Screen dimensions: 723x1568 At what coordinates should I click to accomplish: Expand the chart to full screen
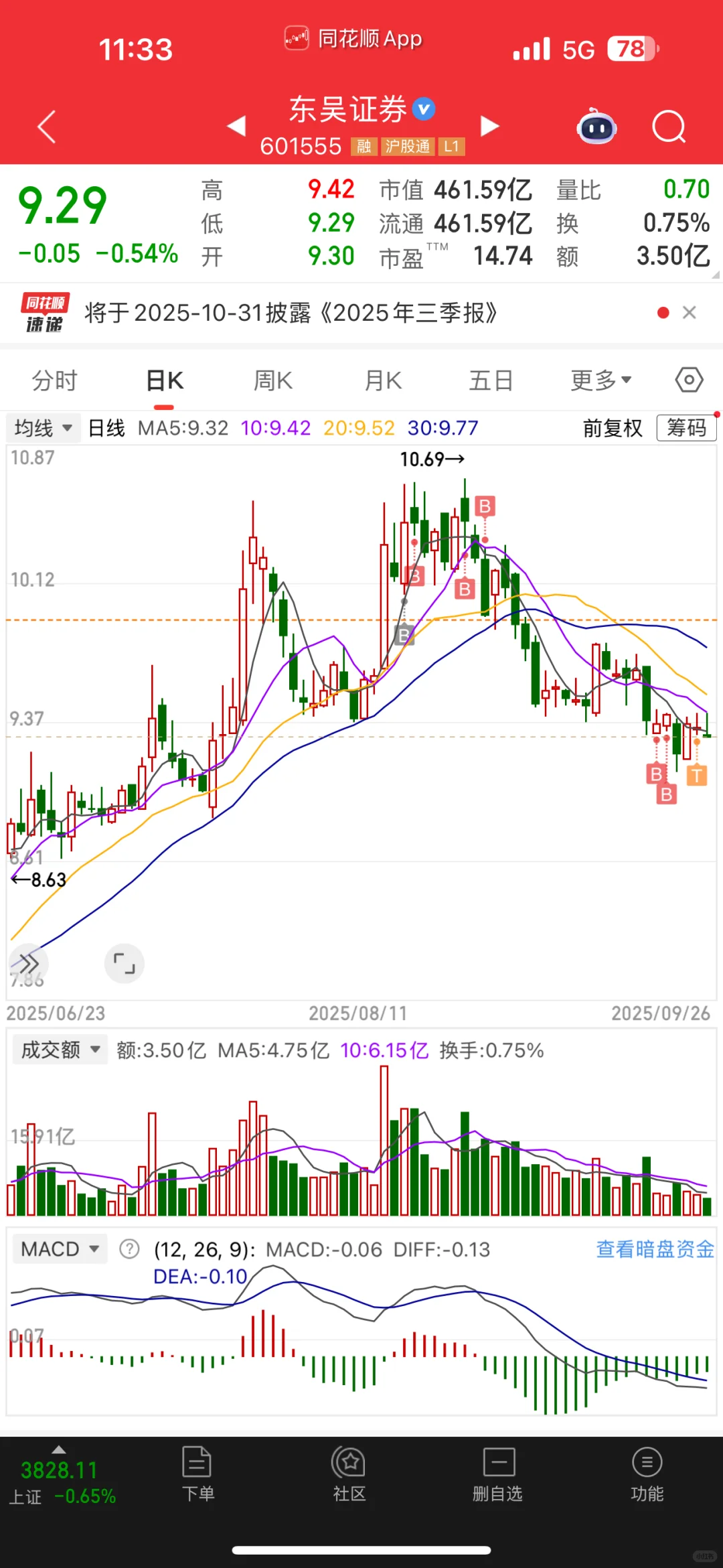[125, 964]
